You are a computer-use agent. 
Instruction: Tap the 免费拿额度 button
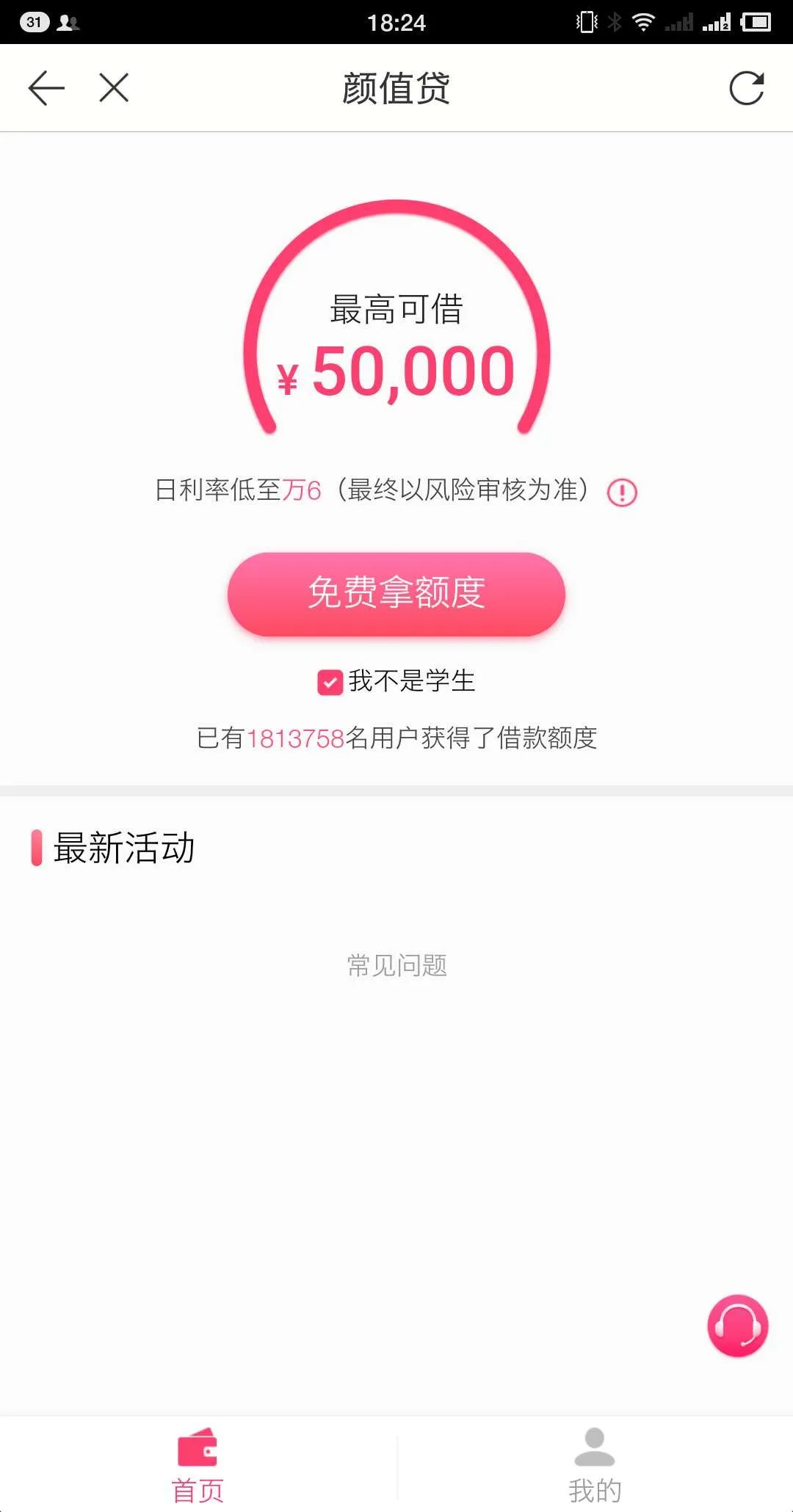pyautogui.click(x=396, y=594)
